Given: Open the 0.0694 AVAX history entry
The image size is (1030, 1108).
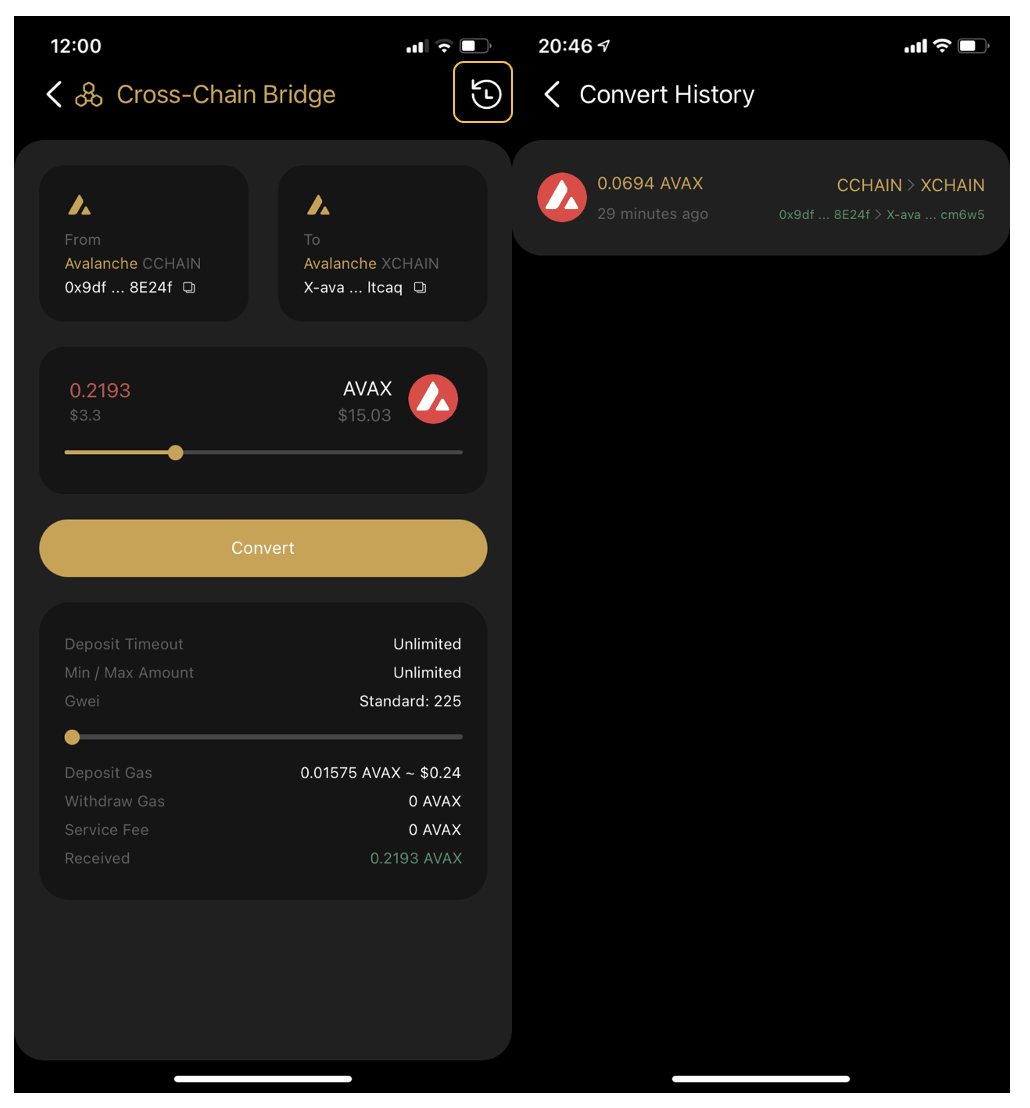Looking at the screenshot, I should coord(760,198).
